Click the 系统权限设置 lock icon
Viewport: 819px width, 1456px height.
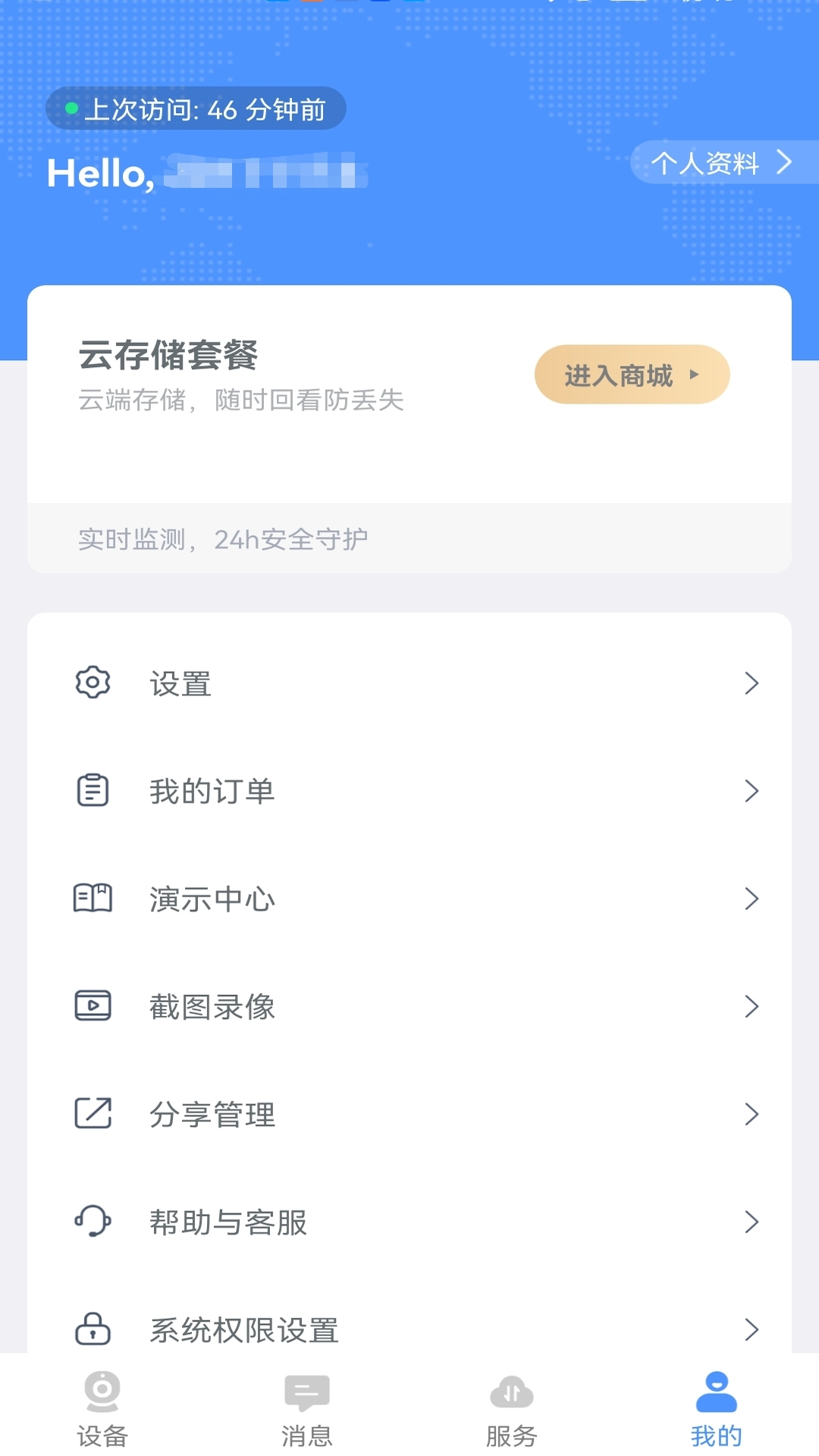pyautogui.click(x=92, y=1329)
